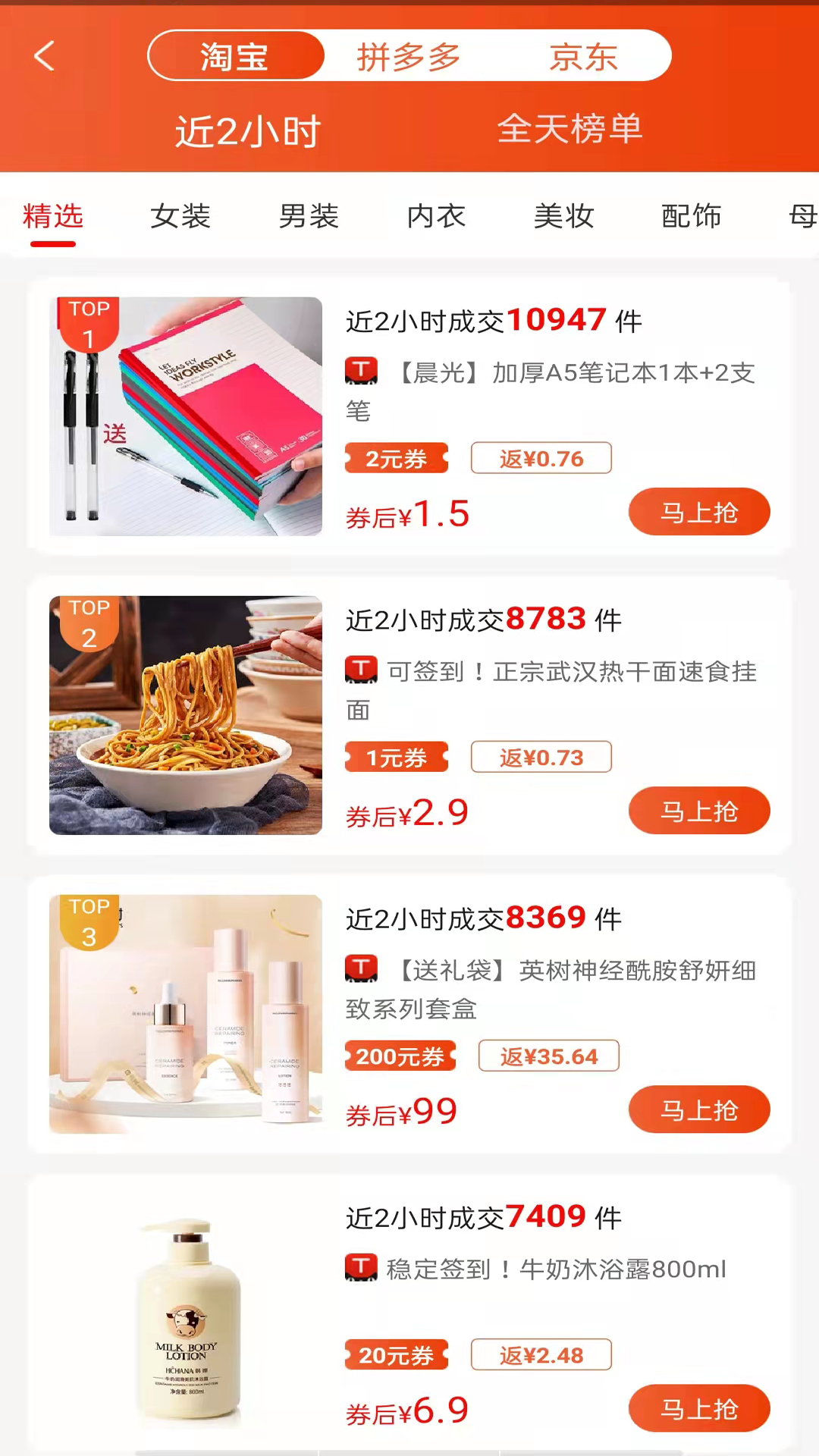Tap 马上抢 for 晨光 A5笔记本
The height and width of the screenshot is (1456, 819).
[698, 512]
